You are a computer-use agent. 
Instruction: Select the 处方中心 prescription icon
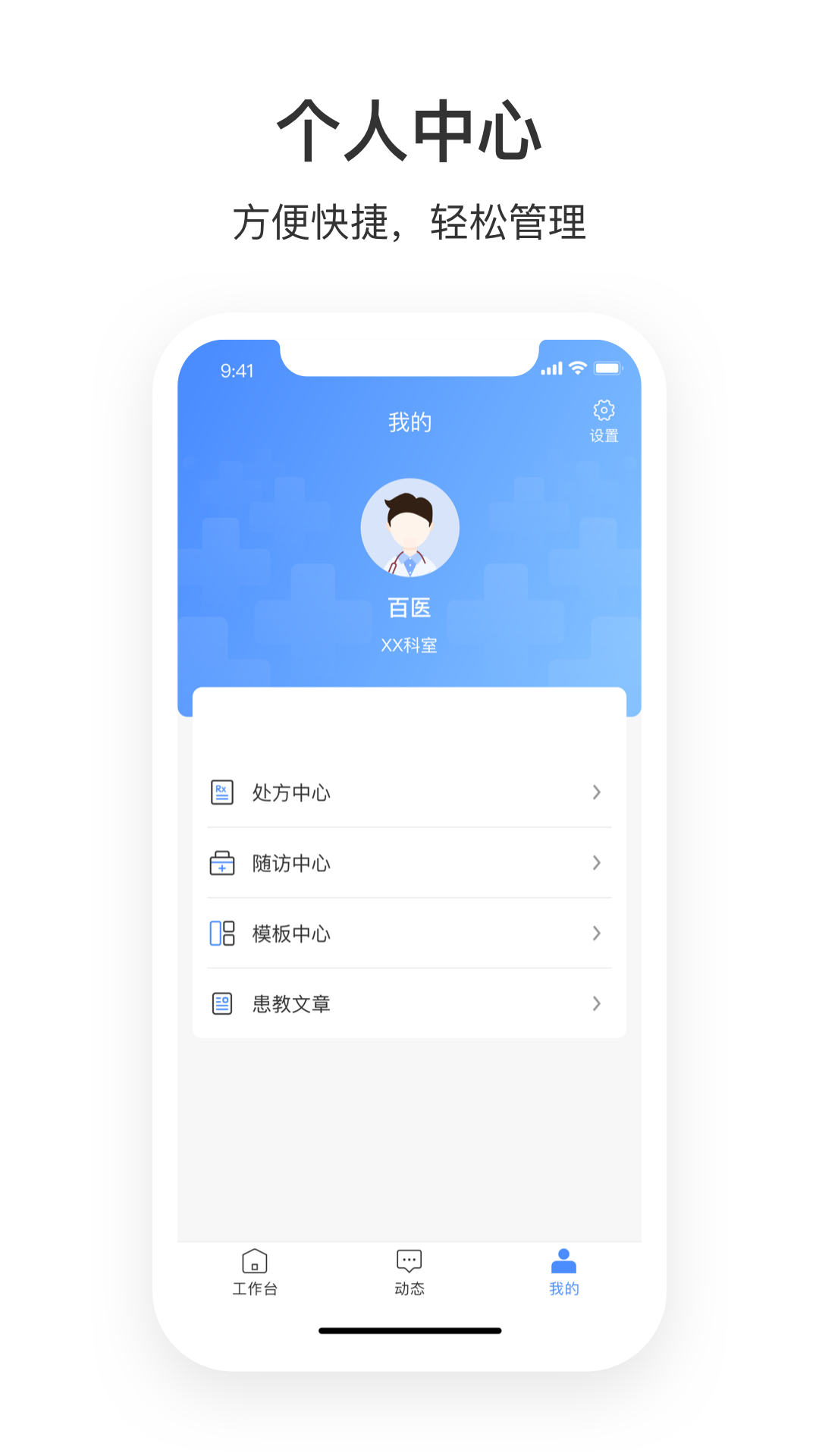[x=221, y=792]
